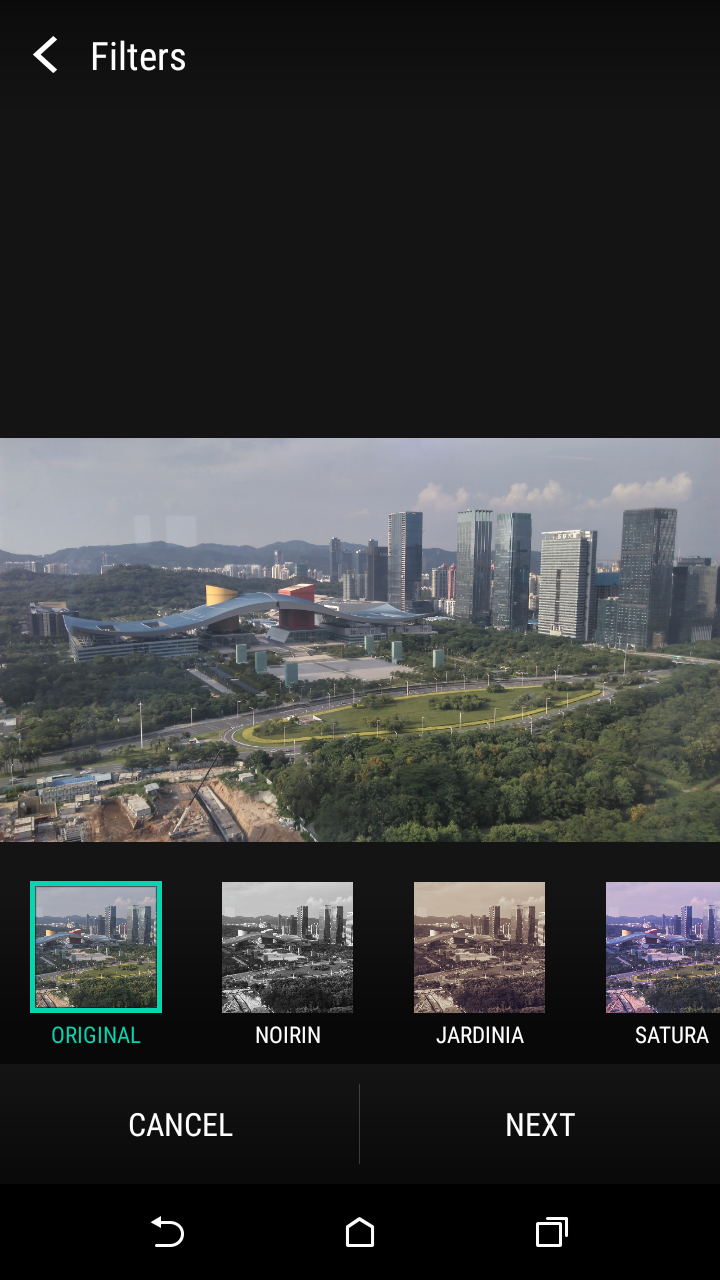The height and width of the screenshot is (1280, 720).
Task: Open the recent apps view
Action: tap(552, 1232)
